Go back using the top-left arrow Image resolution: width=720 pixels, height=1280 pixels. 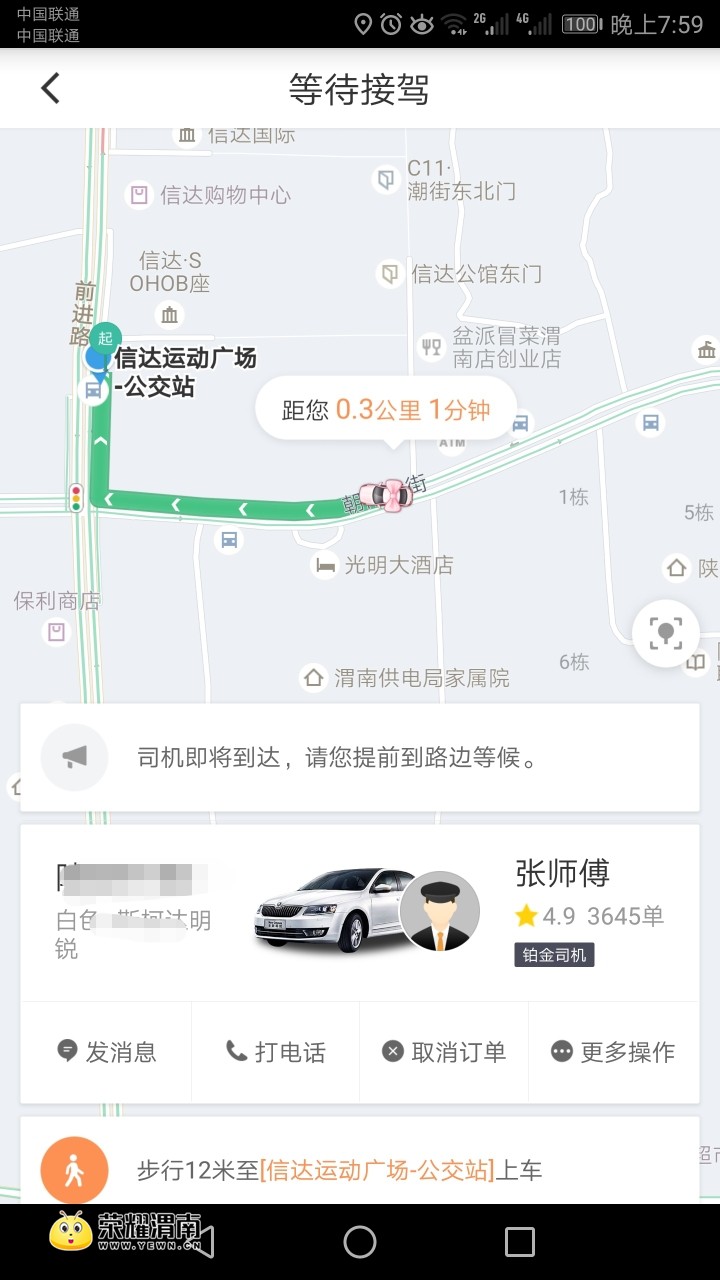50,88
